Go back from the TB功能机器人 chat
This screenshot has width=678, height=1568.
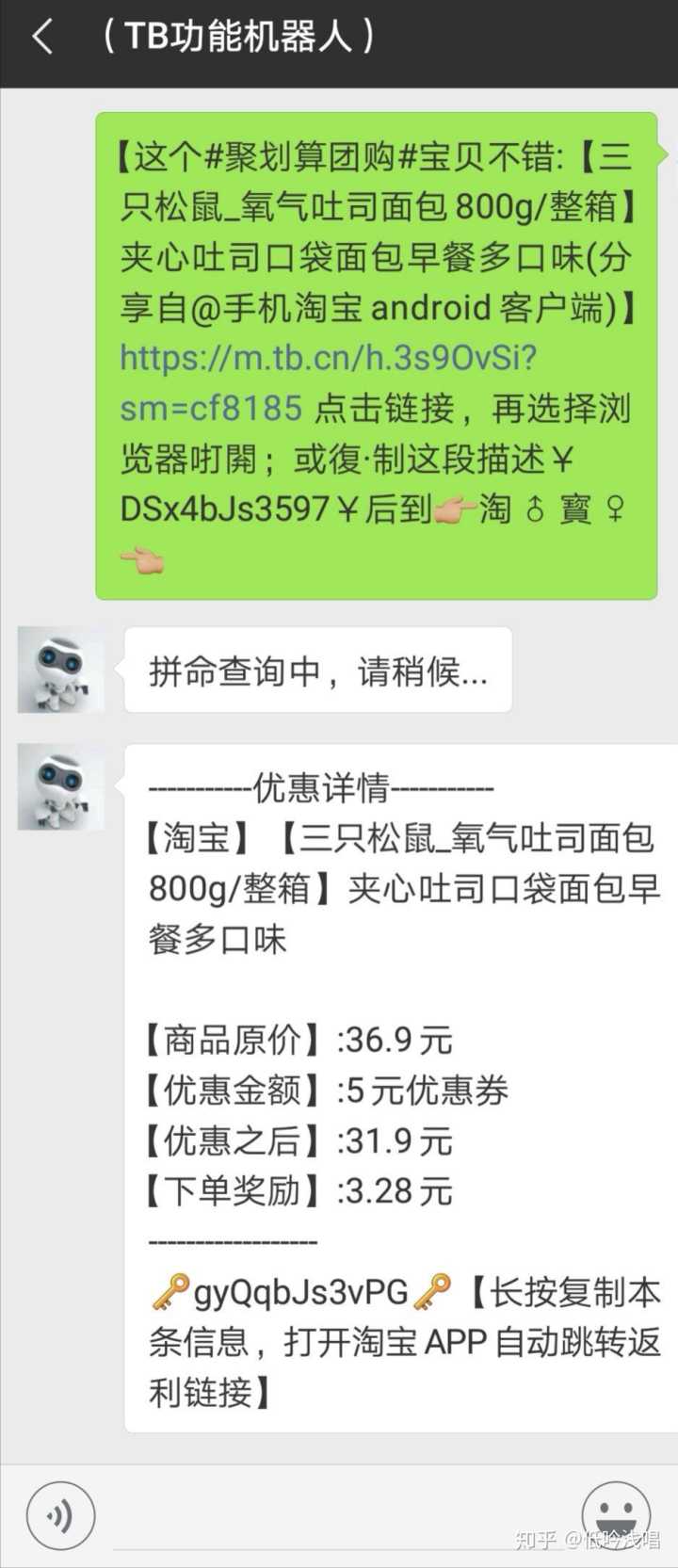(41, 39)
